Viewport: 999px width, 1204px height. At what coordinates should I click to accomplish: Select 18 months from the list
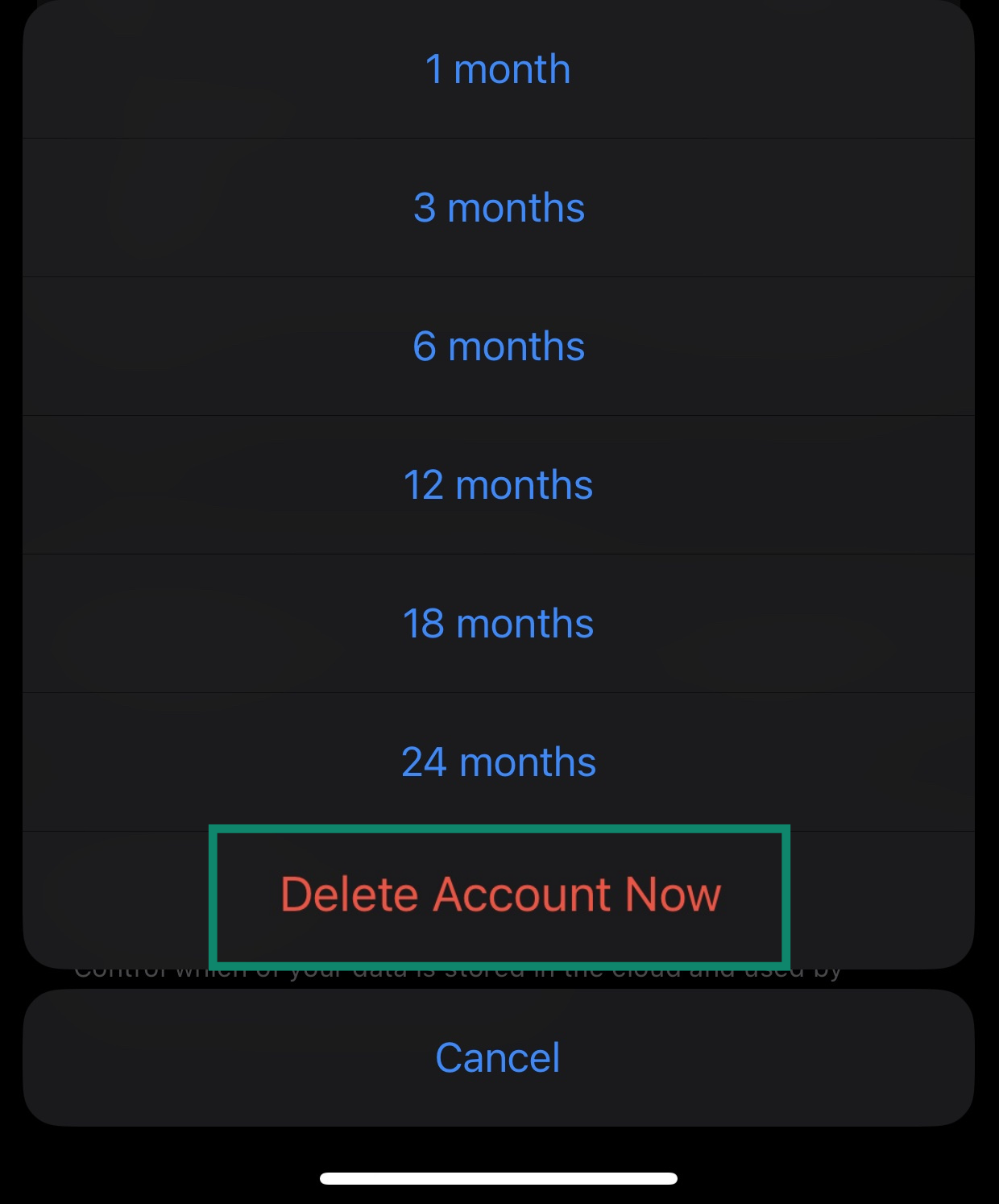498,624
